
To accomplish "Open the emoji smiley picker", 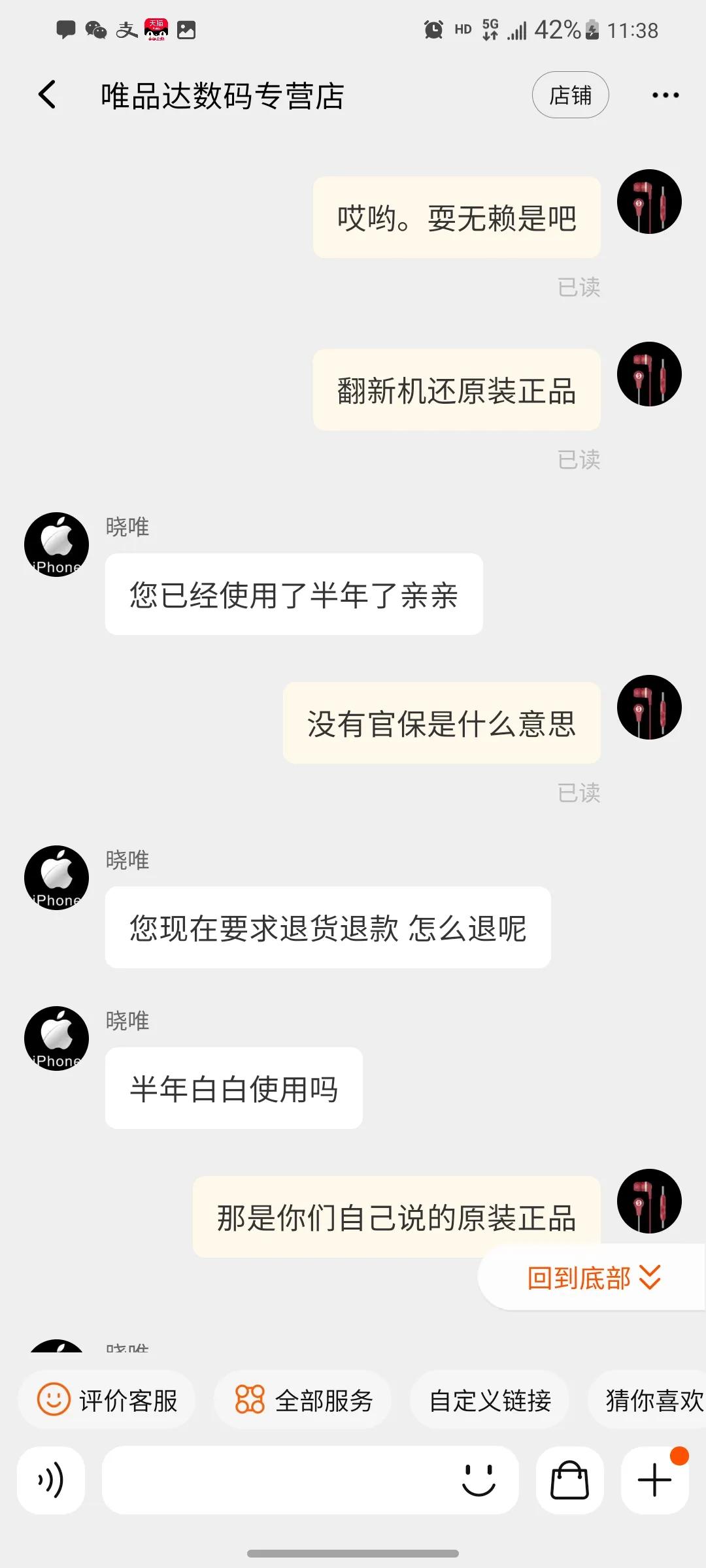I will [479, 1480].
